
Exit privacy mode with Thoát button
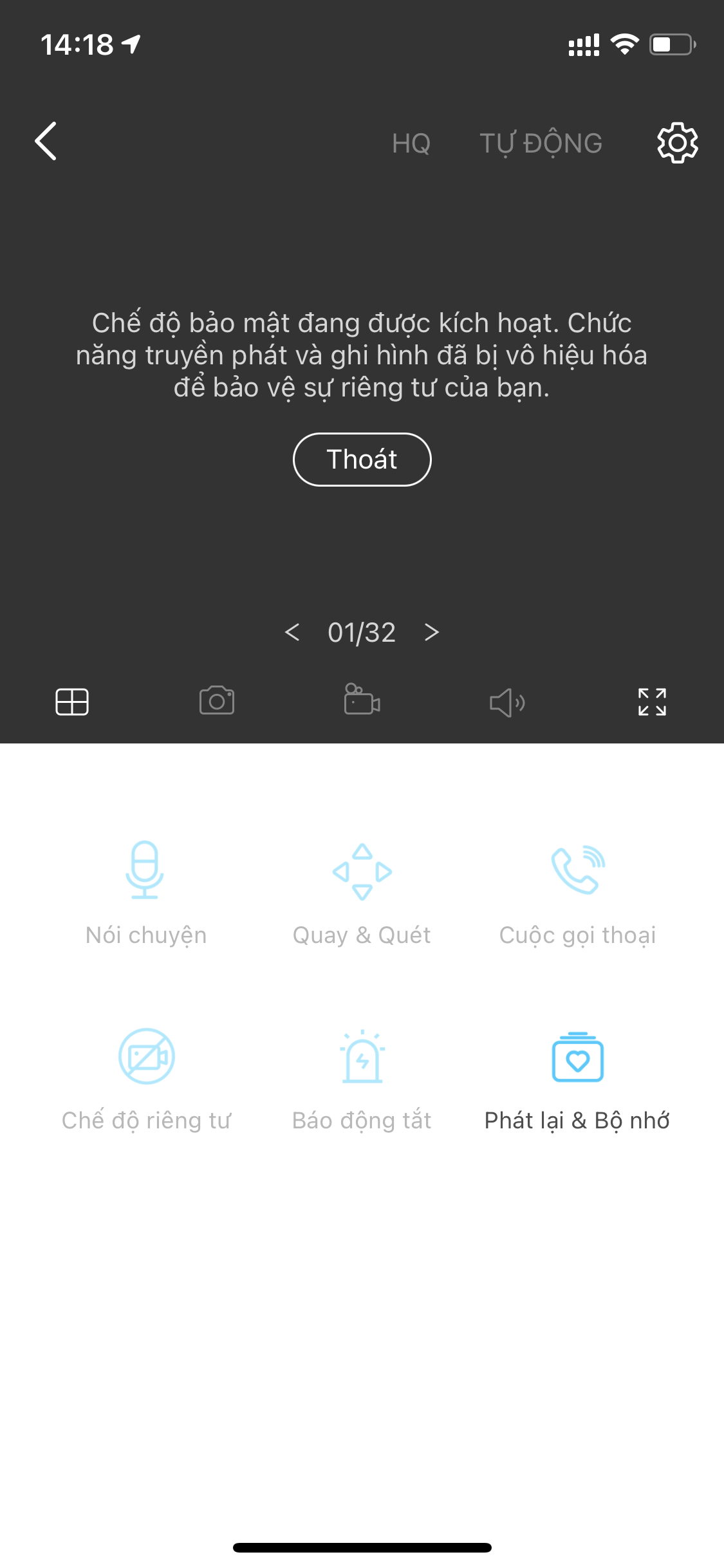[362, 460]
